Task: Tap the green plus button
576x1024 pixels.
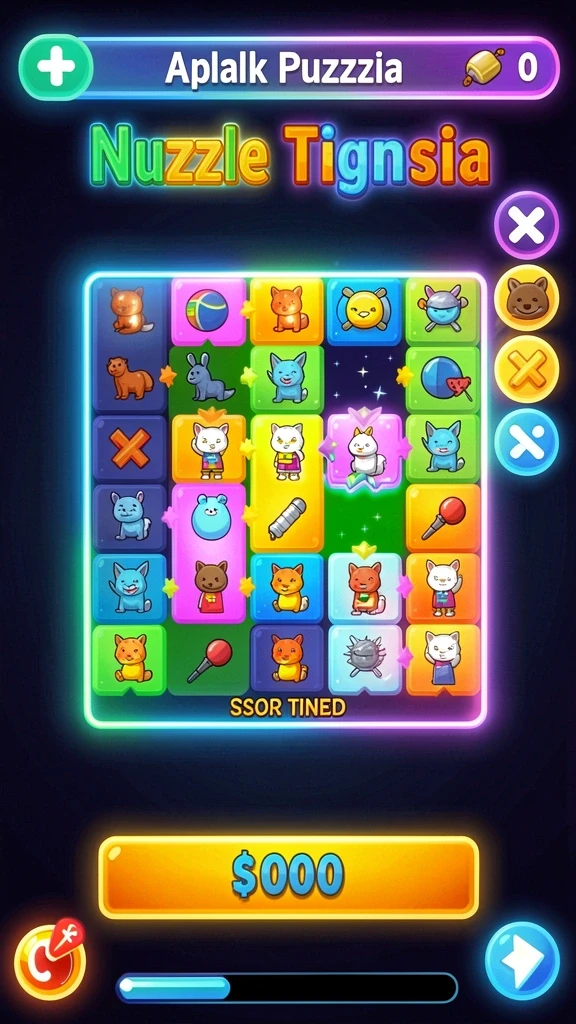Action: coord(56,67)
